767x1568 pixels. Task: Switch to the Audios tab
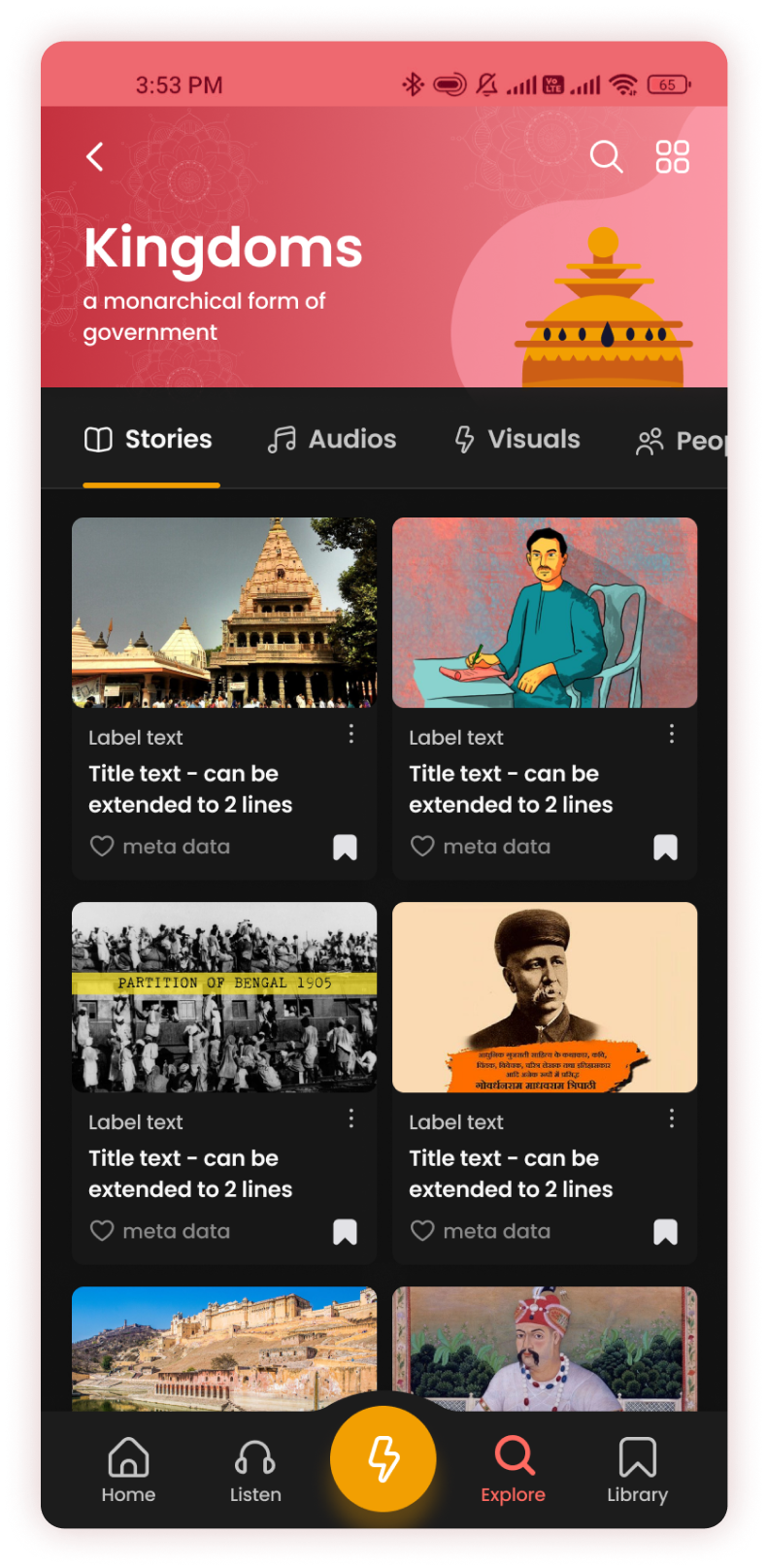click(x=332, y=440)
